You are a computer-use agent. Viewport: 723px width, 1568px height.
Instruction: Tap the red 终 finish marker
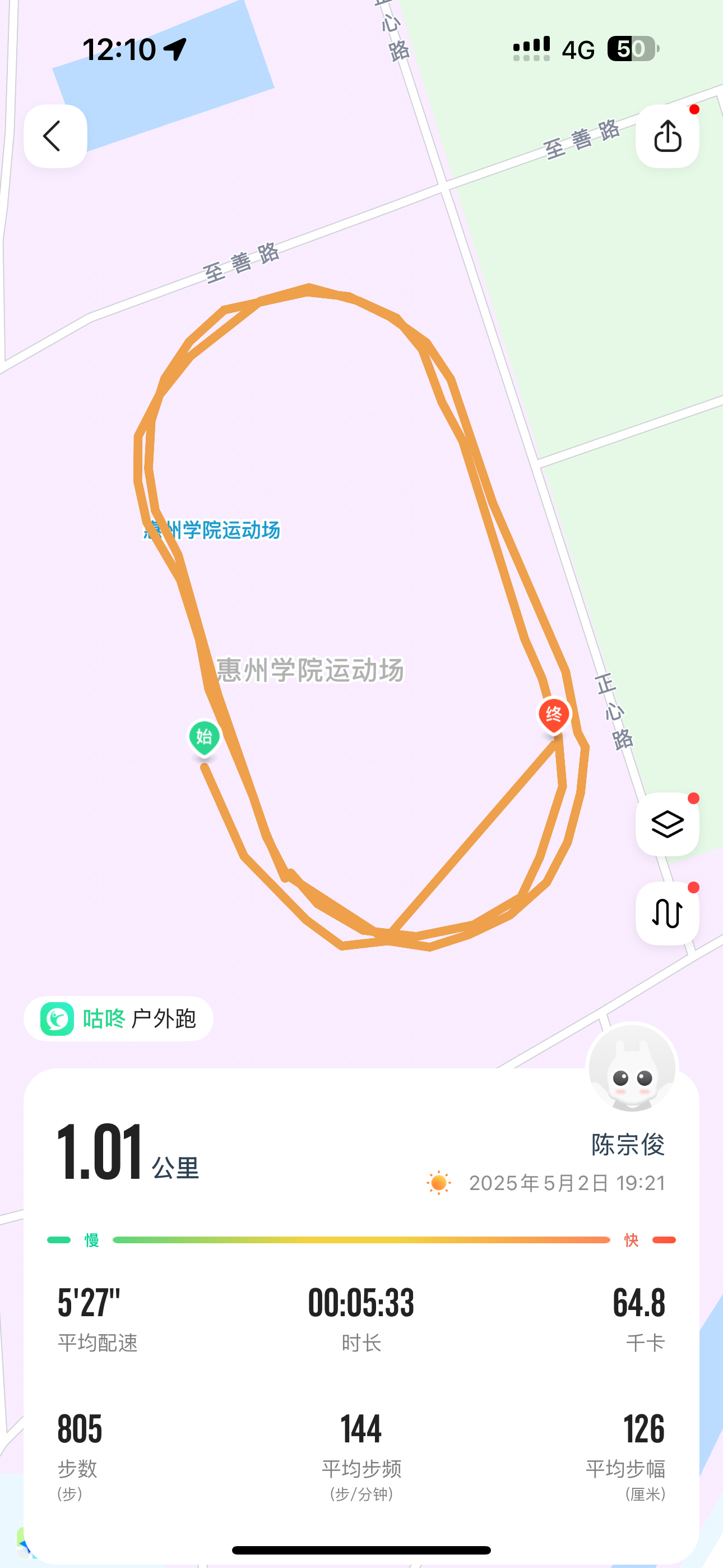[554, 714]
